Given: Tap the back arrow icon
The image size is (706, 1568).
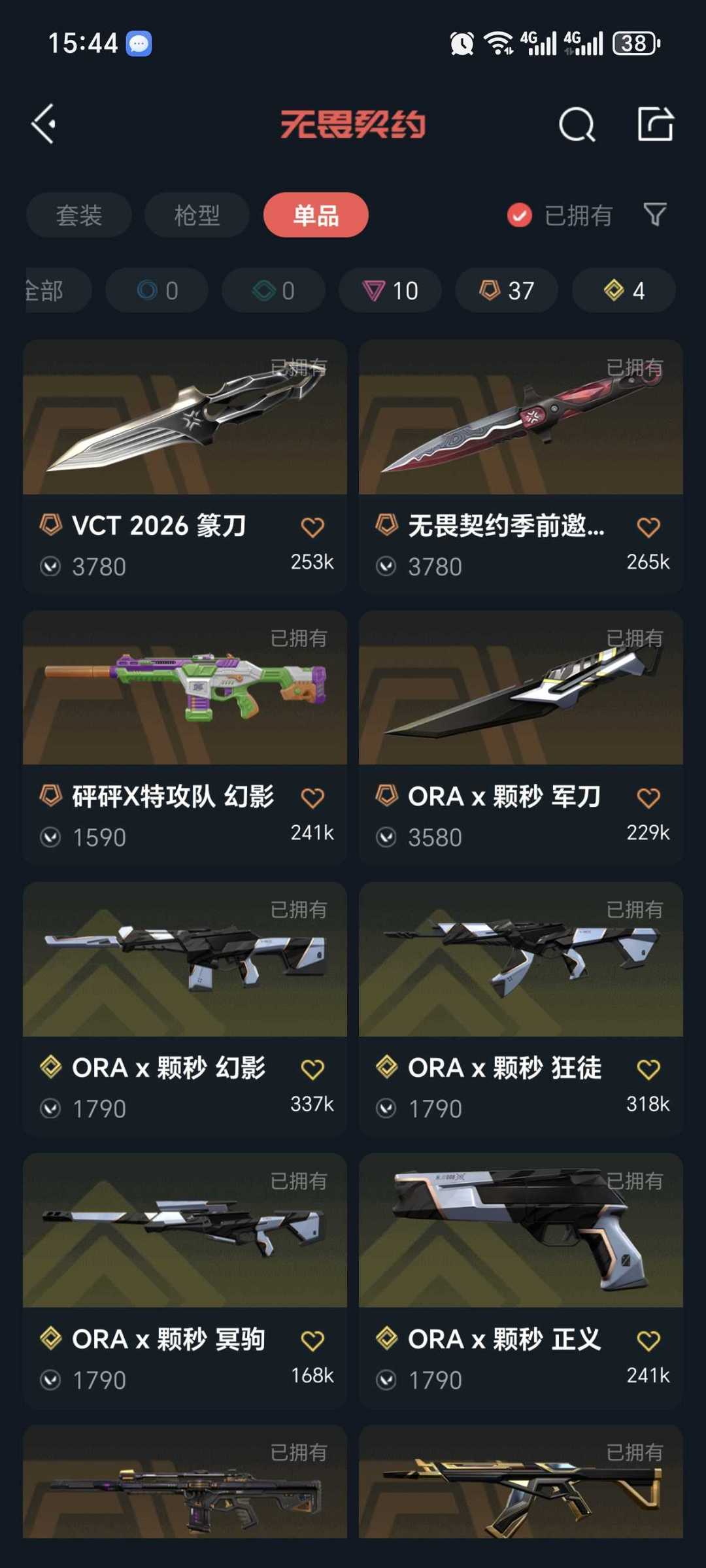Looking at the screenshot, I should click(x=44, y=123).
